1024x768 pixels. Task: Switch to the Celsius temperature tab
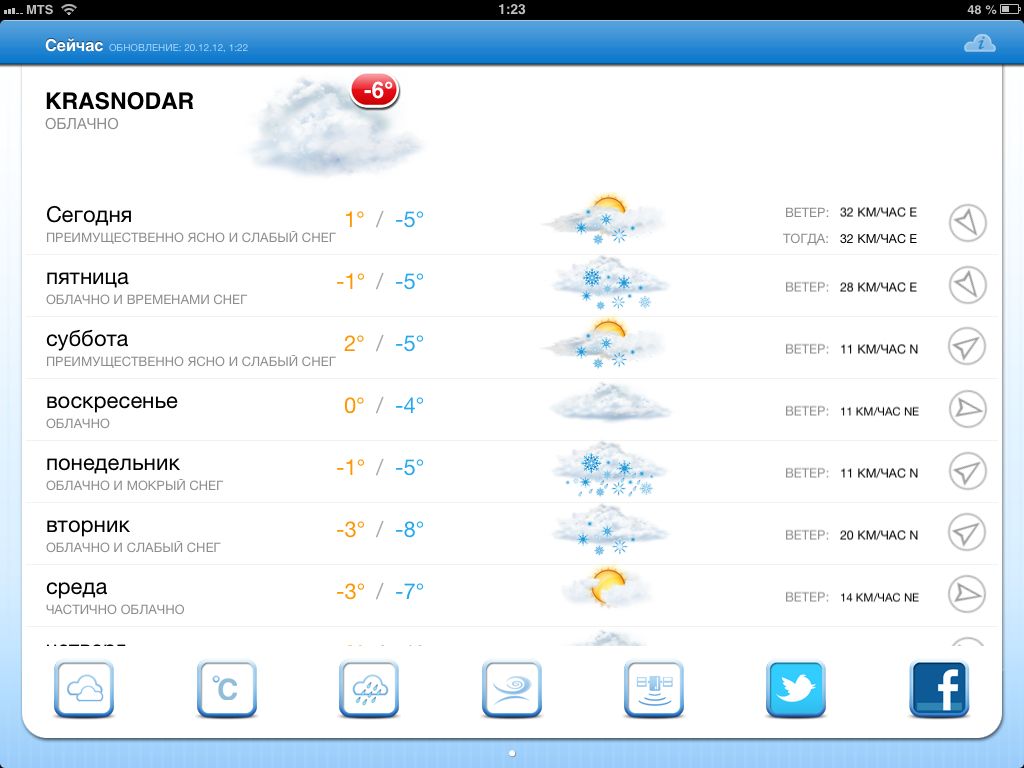(227, 689)
